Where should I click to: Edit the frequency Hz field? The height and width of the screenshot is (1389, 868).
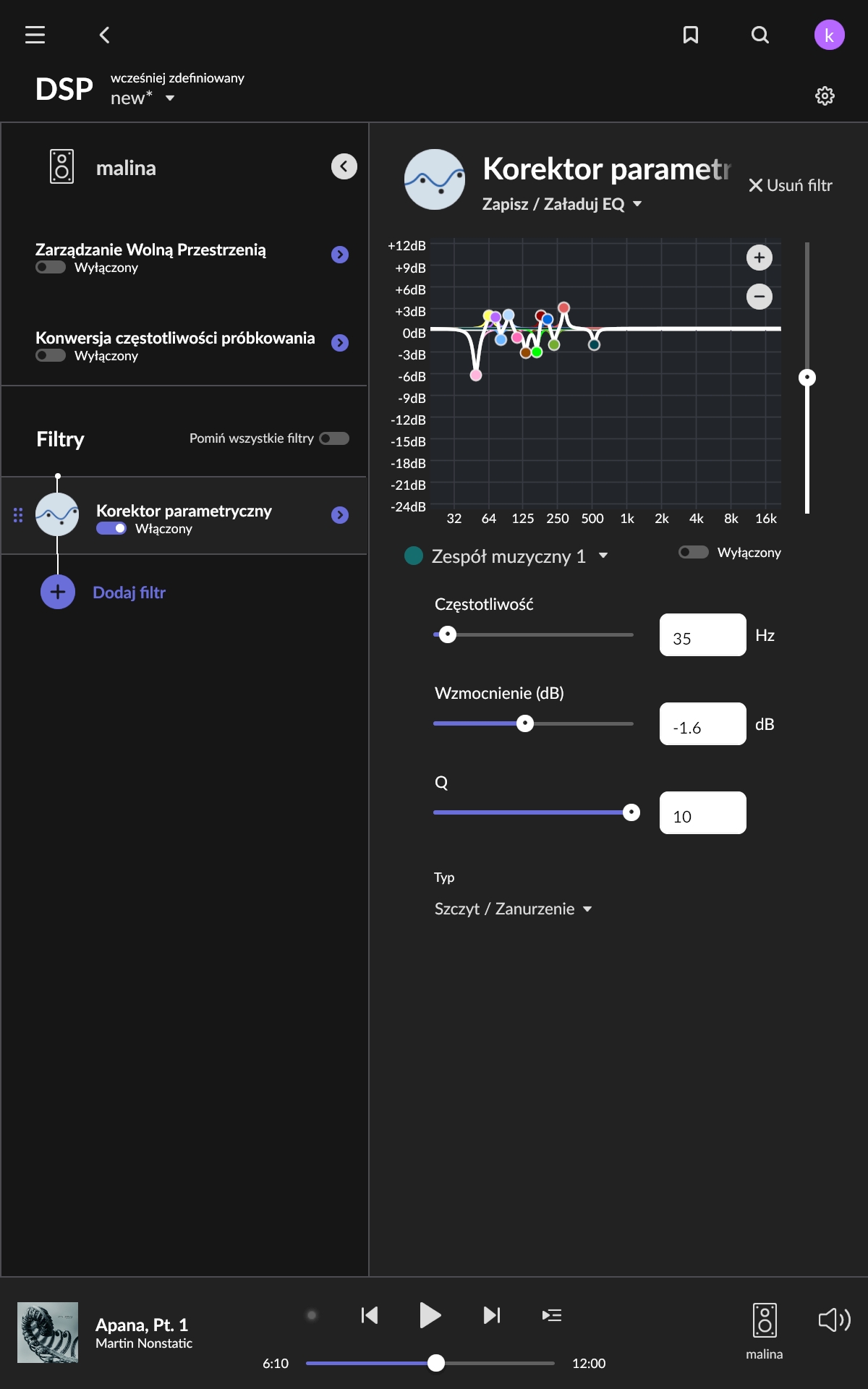point(703,635)
